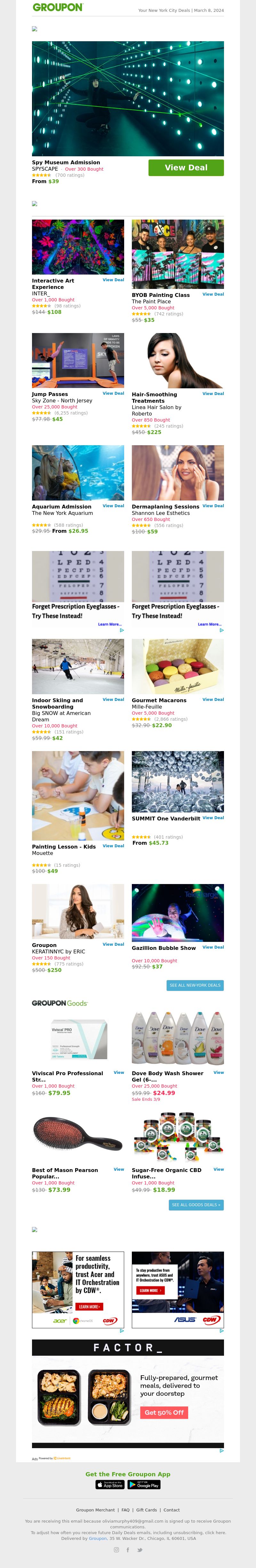View deal for Indoor Skiing and Snowboarding
The width and height of the screenshot is (256, 1568).
point(113,699)
